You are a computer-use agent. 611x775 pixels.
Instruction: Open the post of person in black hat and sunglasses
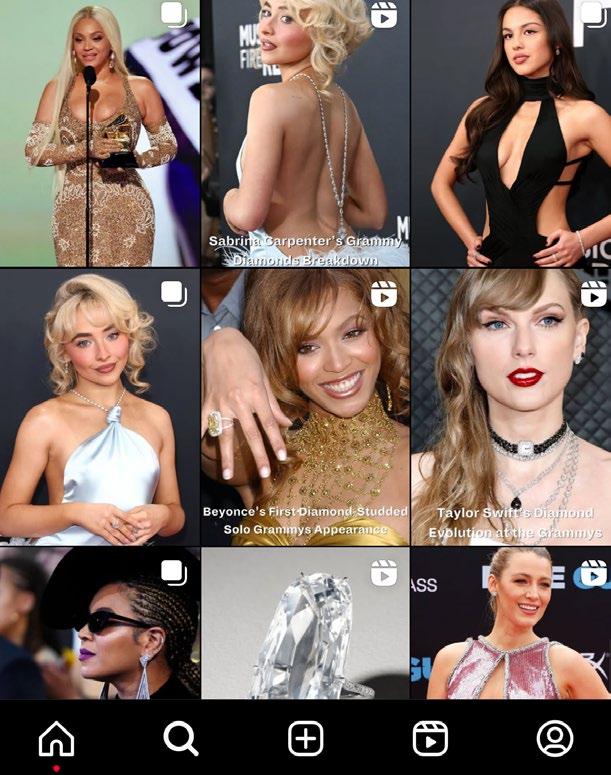point(99,623)
